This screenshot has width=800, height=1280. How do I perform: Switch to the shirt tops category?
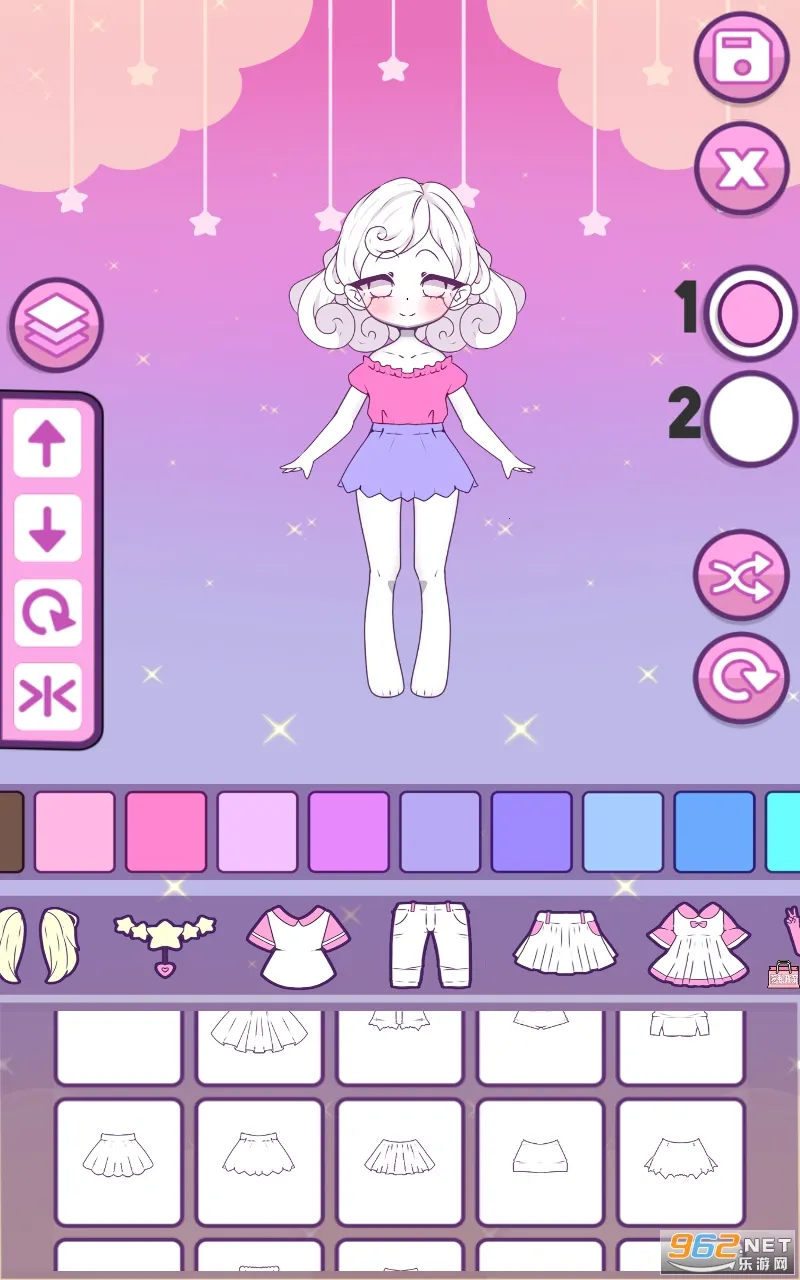coord(297,944)
